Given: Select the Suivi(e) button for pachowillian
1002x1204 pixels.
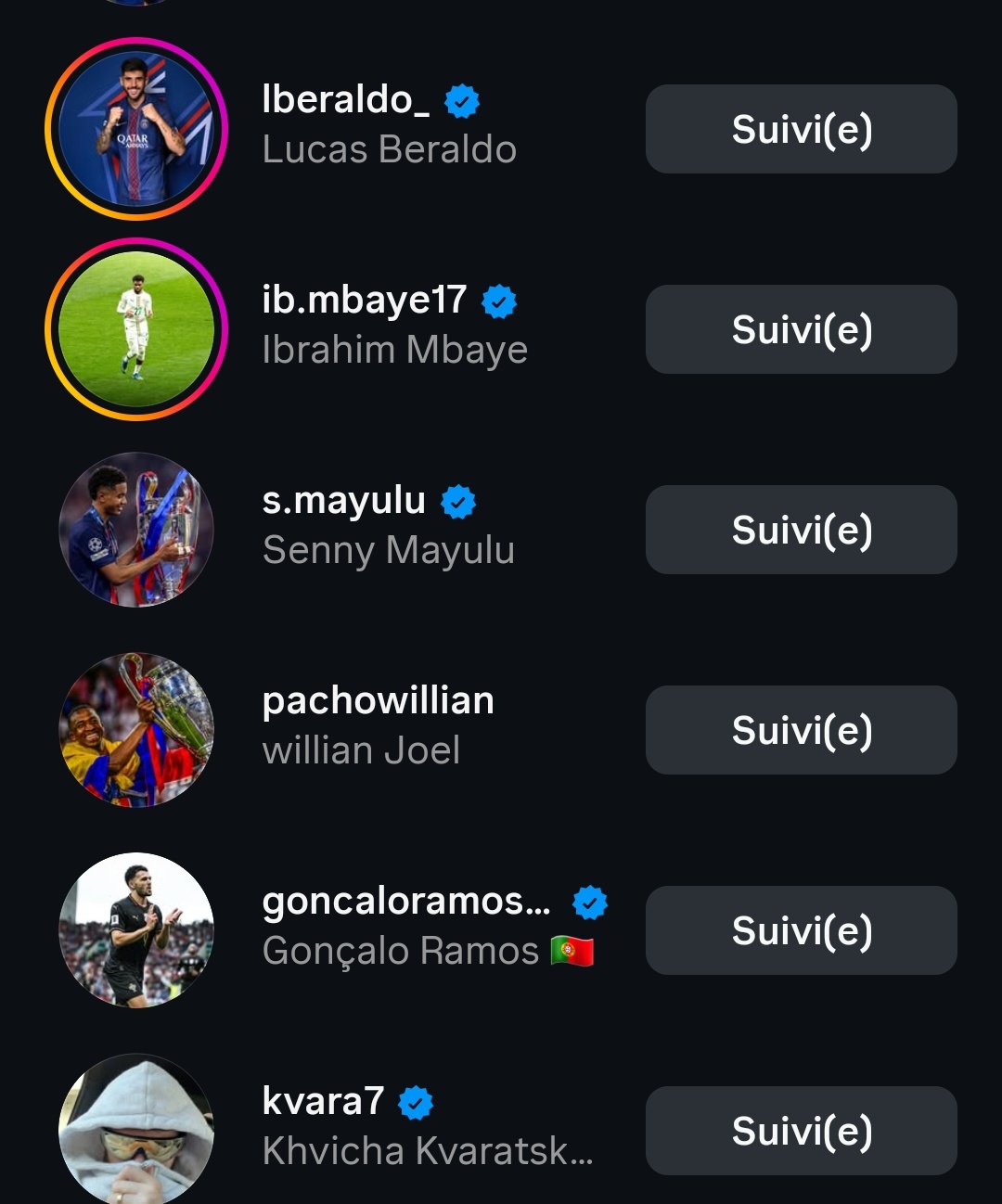Looking at the screenshot, I should click(801, 730).
